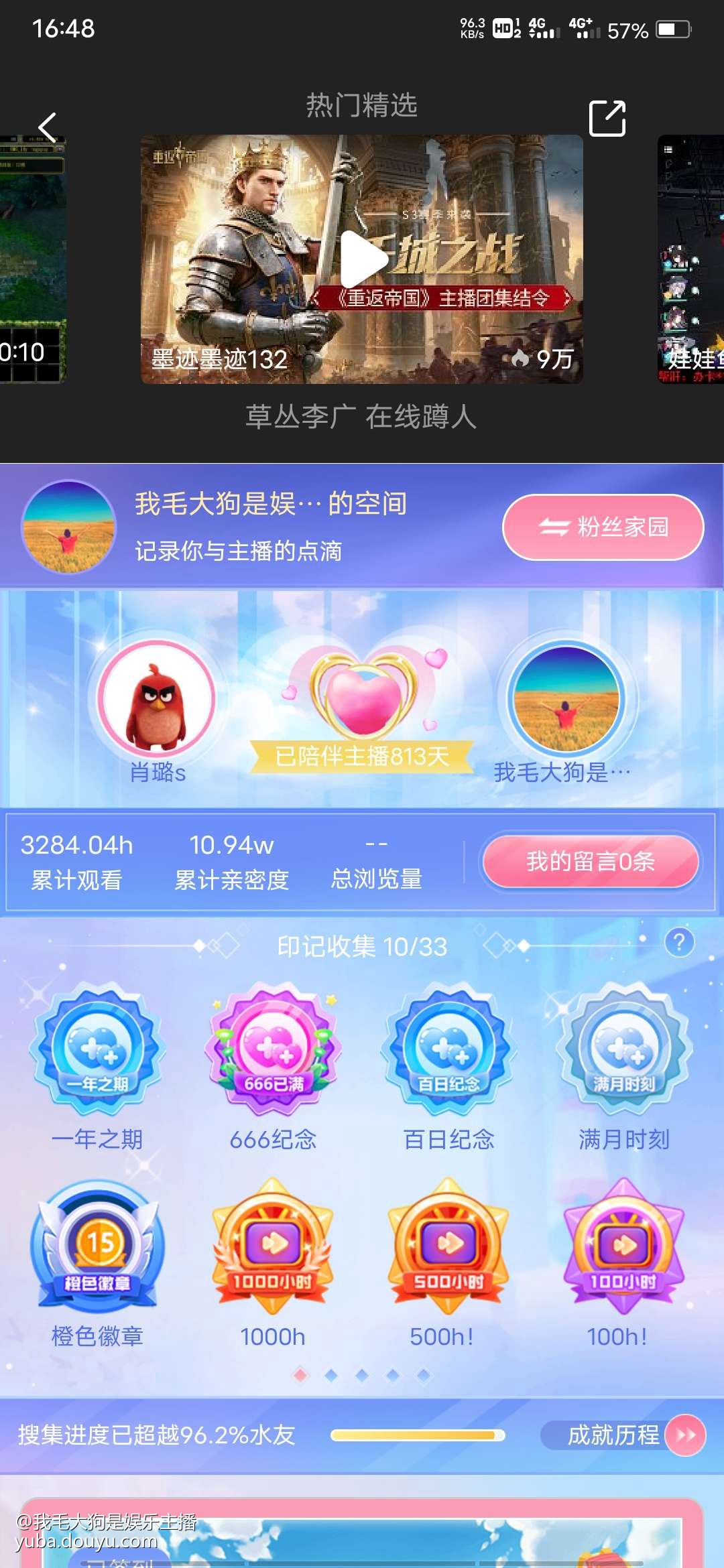The height and width of the screenshot is (1568, 724).
Task: Open 我毛大狗是… streamer avatar
Action: tap(565, 698)
